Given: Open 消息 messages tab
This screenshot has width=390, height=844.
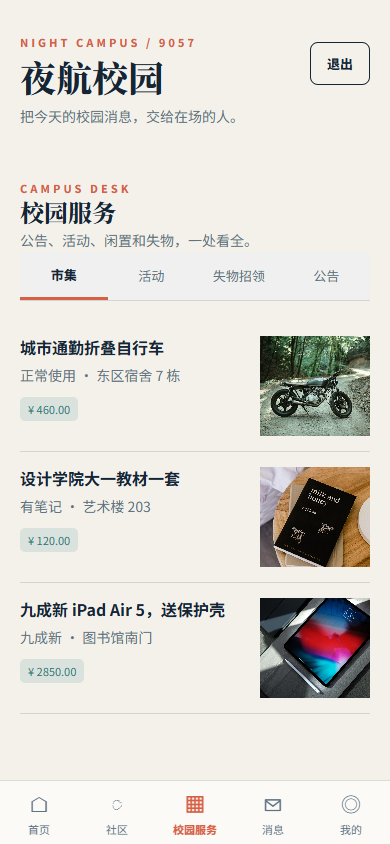Looking at the screenshot, I should click(273, 815).
